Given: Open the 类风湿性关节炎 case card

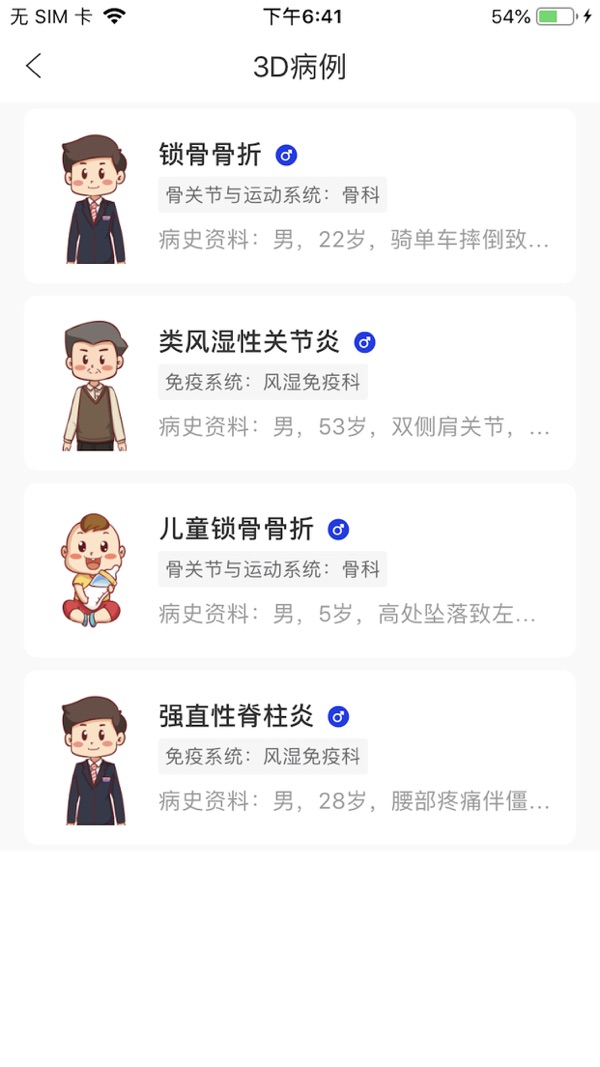Looking at the screenshot, I should 299,383.
